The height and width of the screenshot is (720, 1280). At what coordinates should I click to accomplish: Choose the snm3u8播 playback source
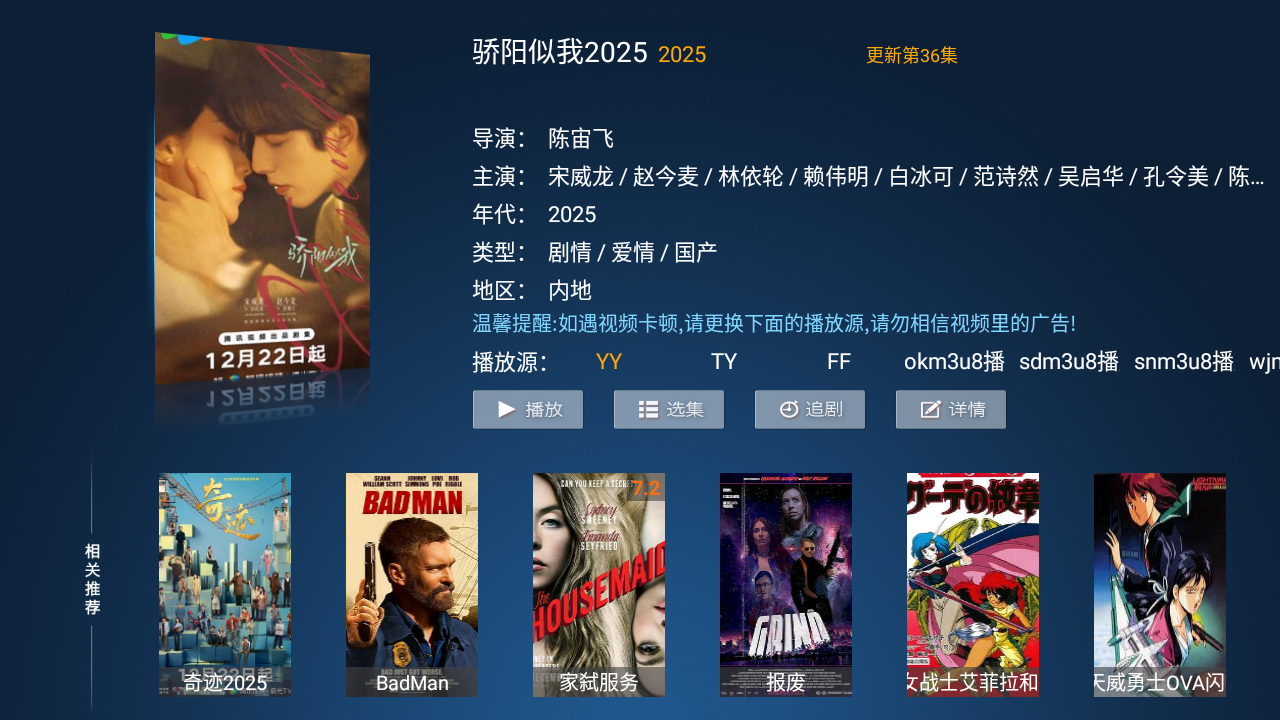1183,362
